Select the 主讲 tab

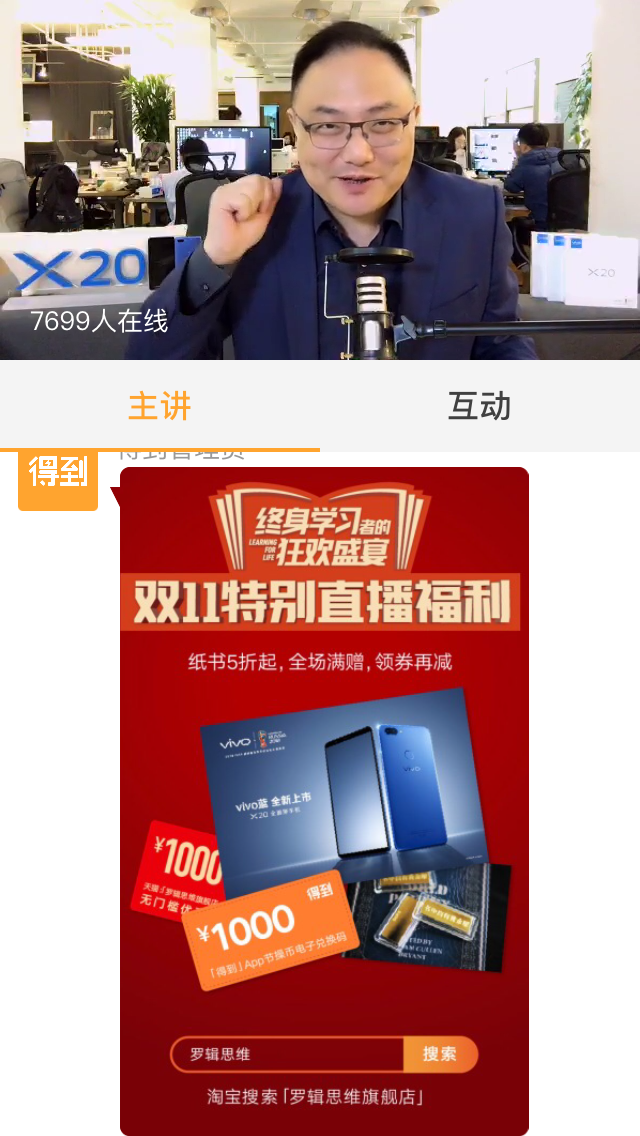tap(160, 406)
